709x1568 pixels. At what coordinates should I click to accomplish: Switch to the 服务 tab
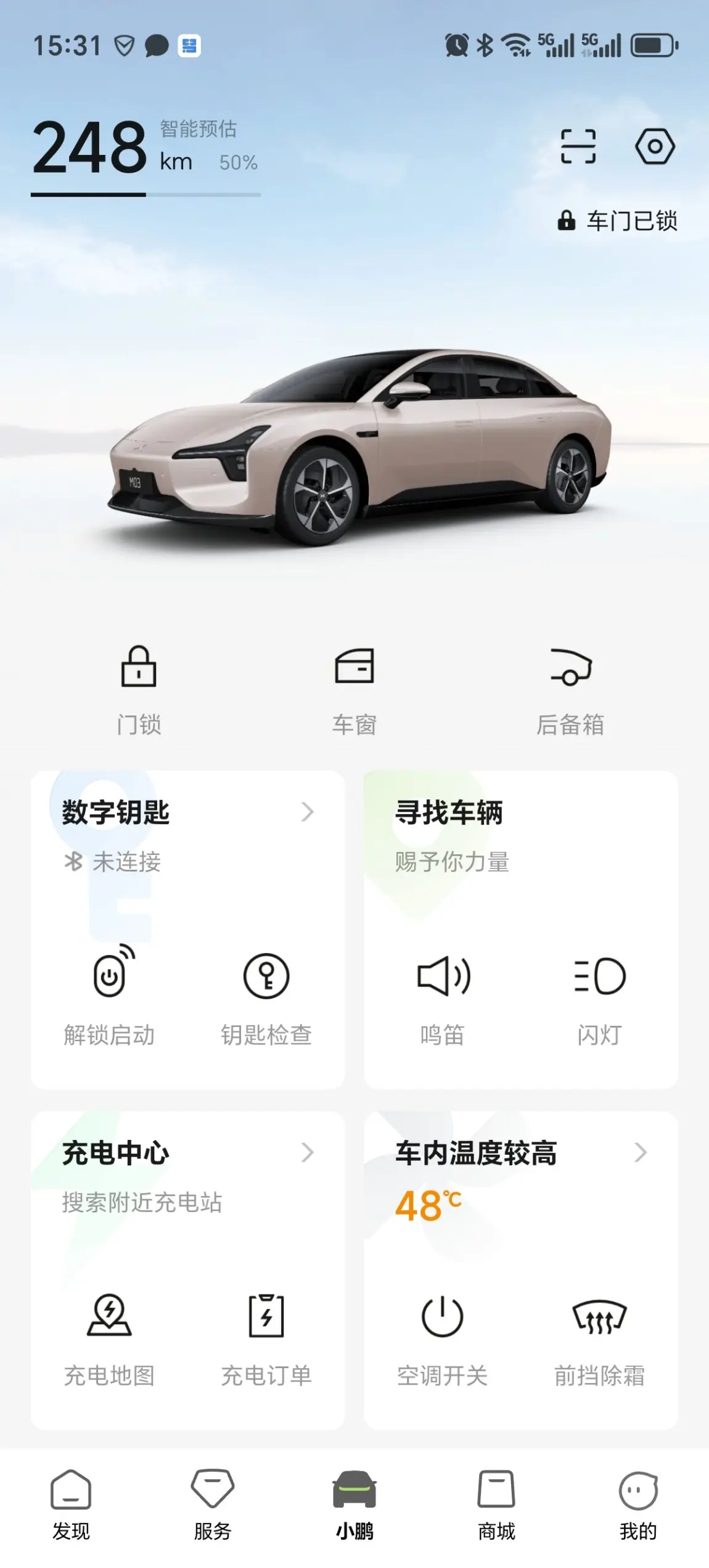[213, 1504]
